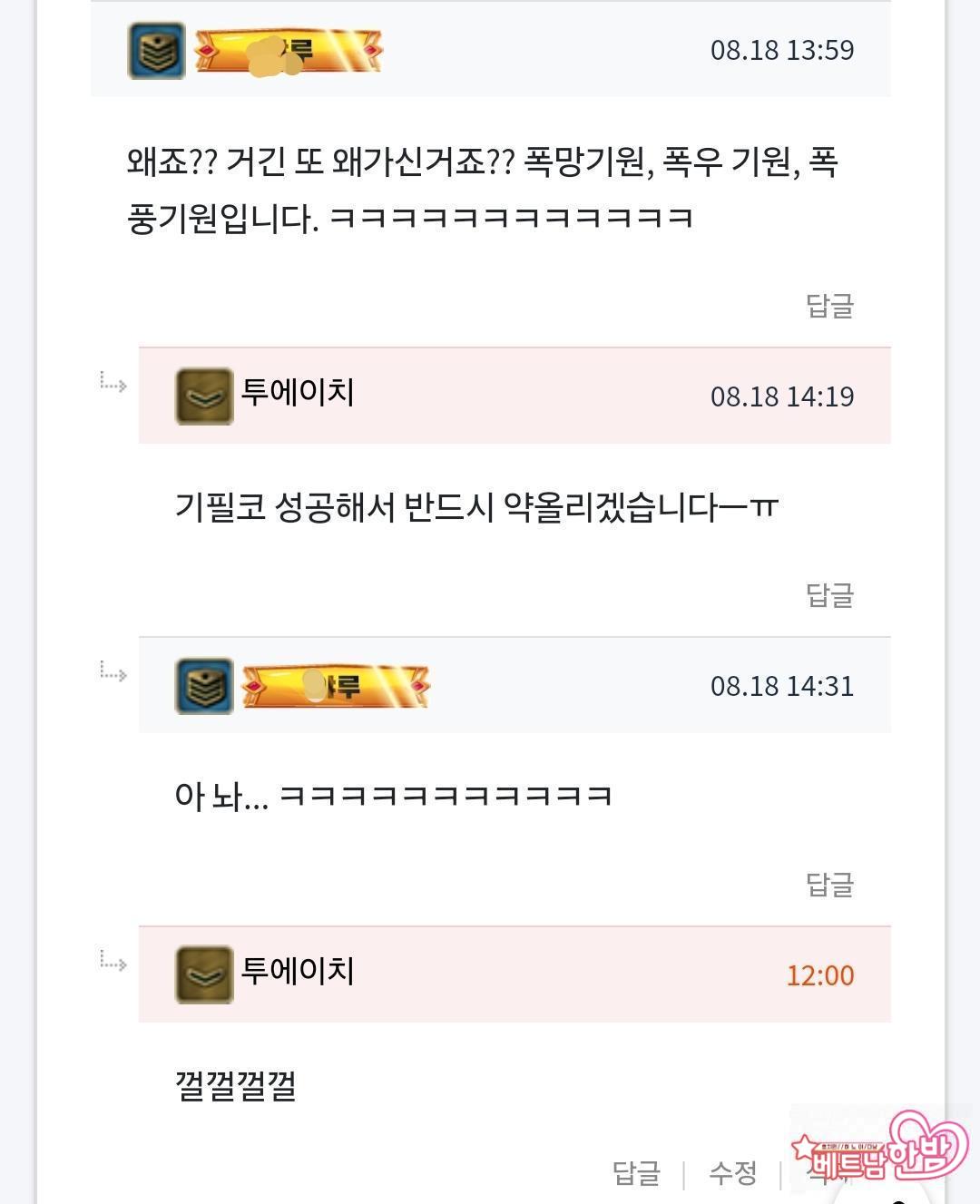This screenshot has height=1204, width=980.
Task: Tap 답글 under the 폭망기원 comment
Action: [829, 306]
